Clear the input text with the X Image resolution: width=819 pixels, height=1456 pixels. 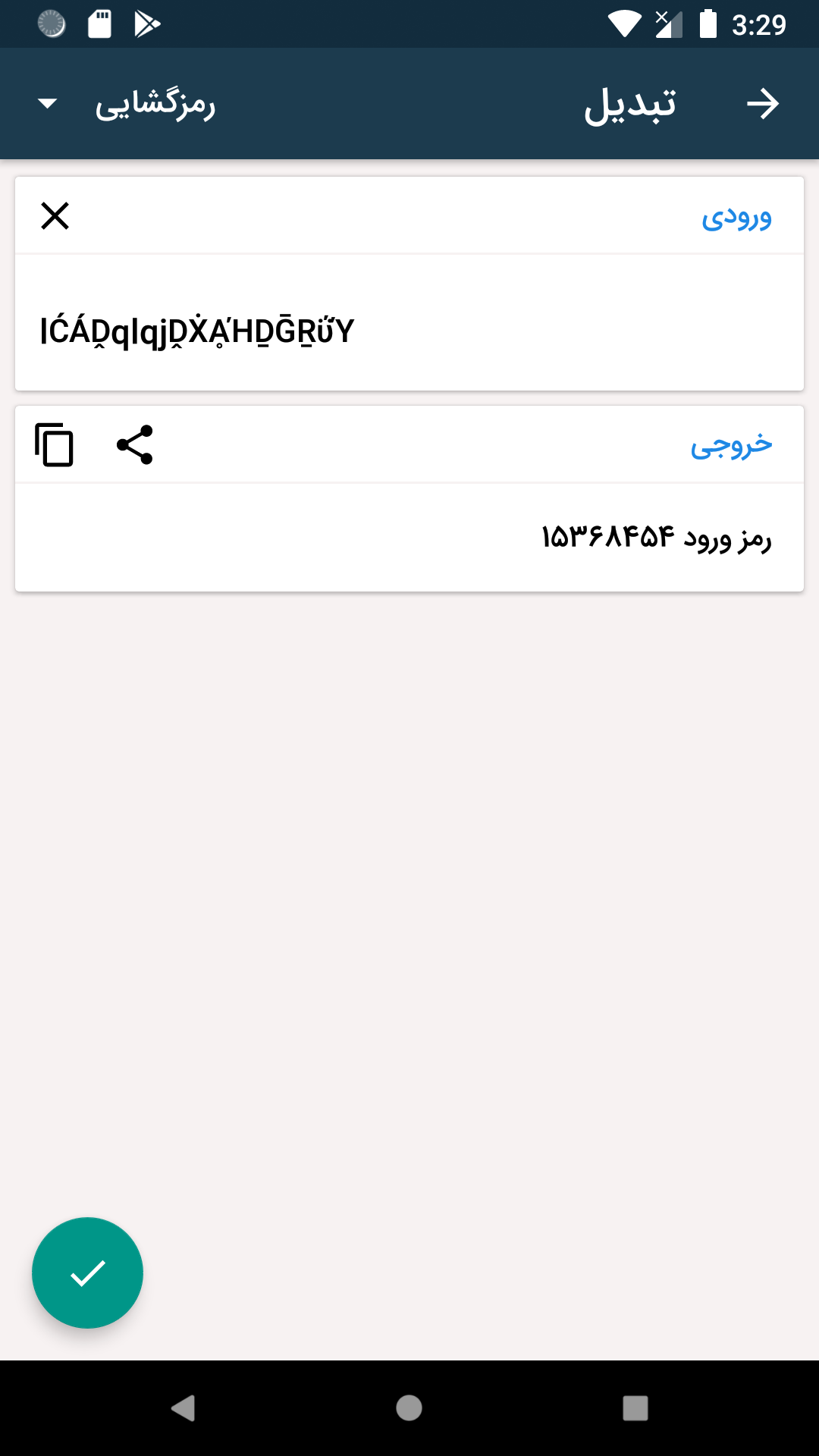pos(55,216)
